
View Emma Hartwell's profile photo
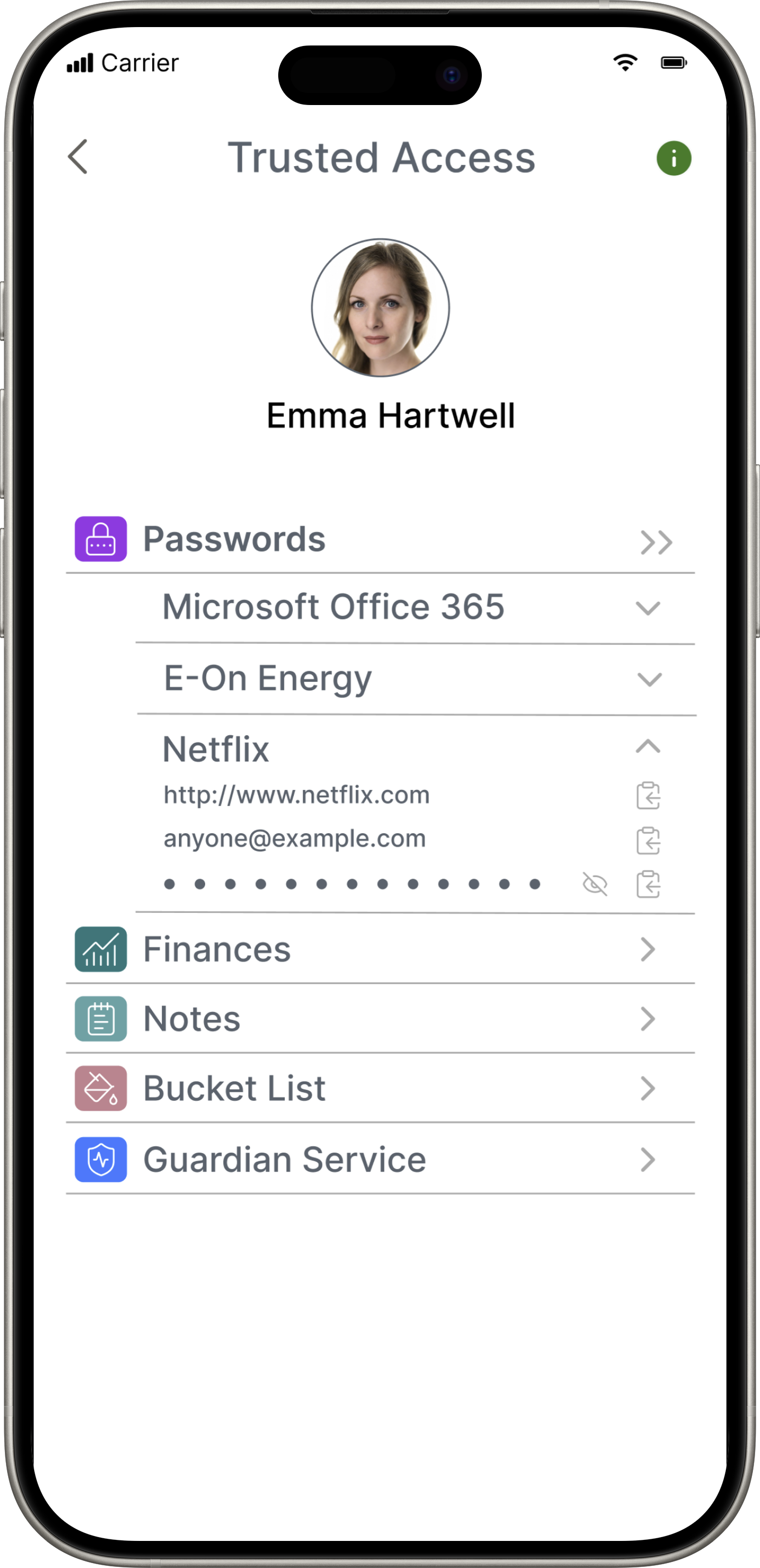(x=381, y=308)
